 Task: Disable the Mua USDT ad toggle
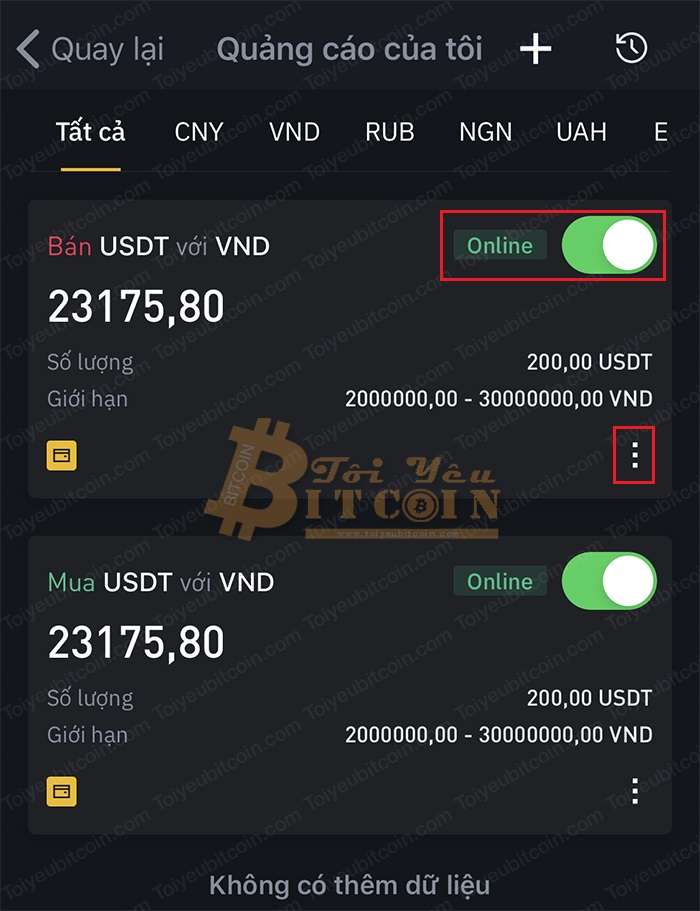(608, 581)
